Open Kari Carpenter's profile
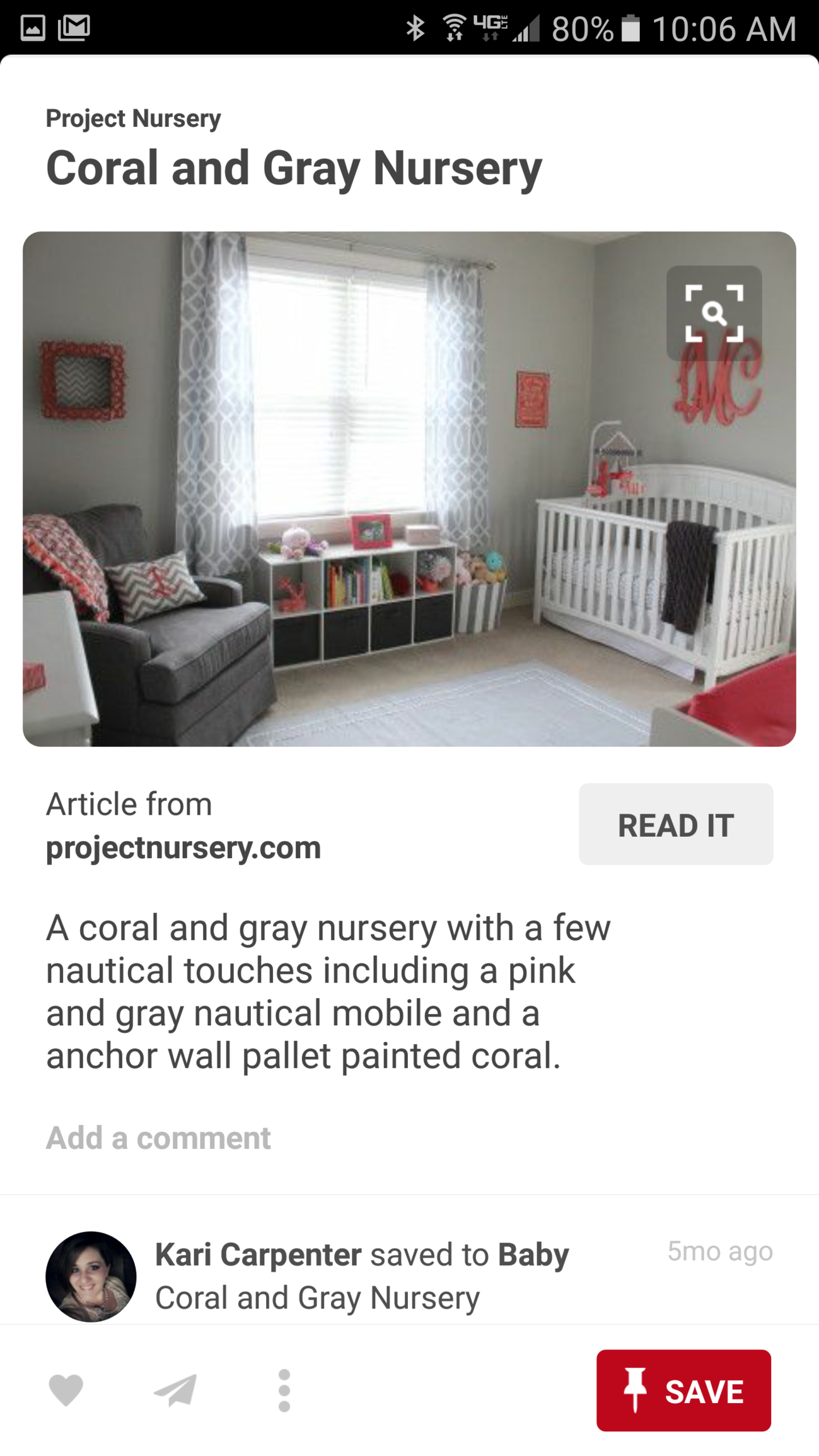 tap(91, 1276)
